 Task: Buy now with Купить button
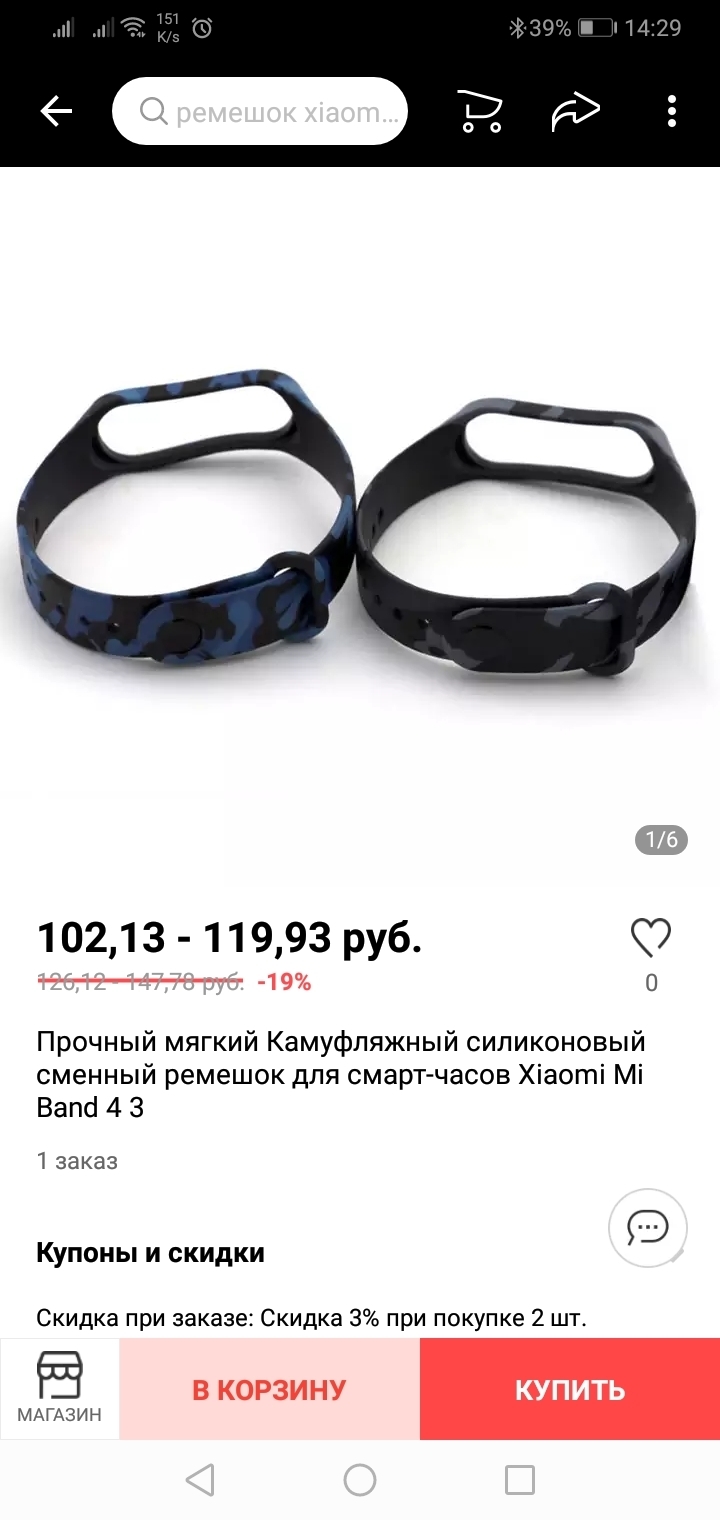(570, 1389)
